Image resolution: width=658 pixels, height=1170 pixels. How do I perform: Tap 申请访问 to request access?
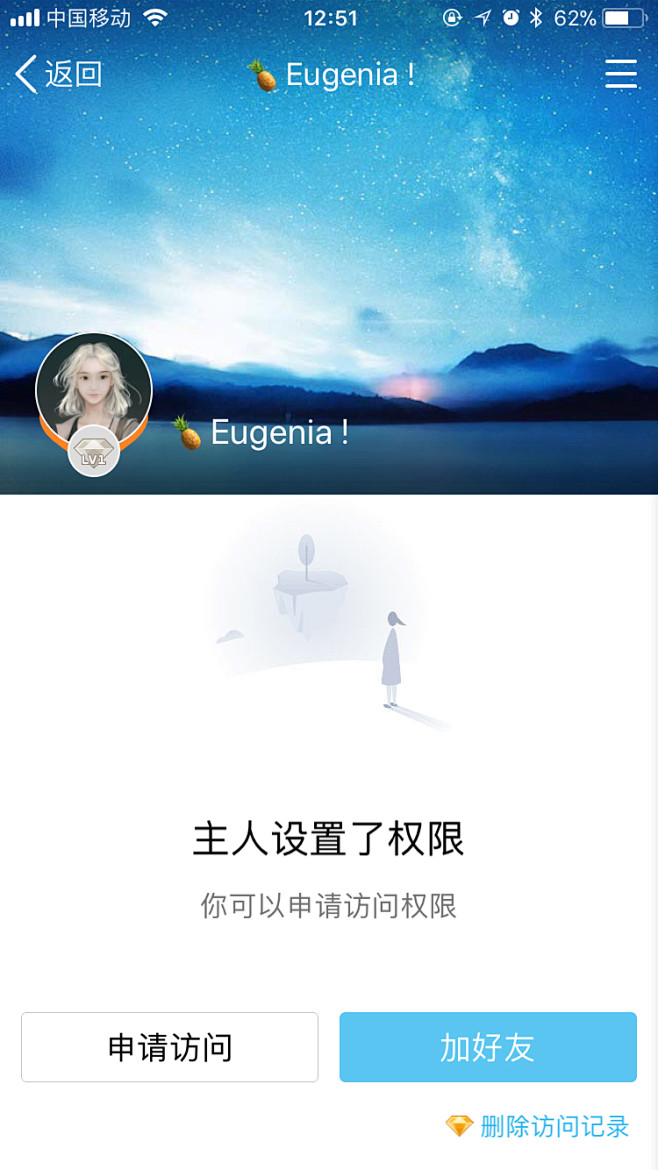click(169, 1047)
